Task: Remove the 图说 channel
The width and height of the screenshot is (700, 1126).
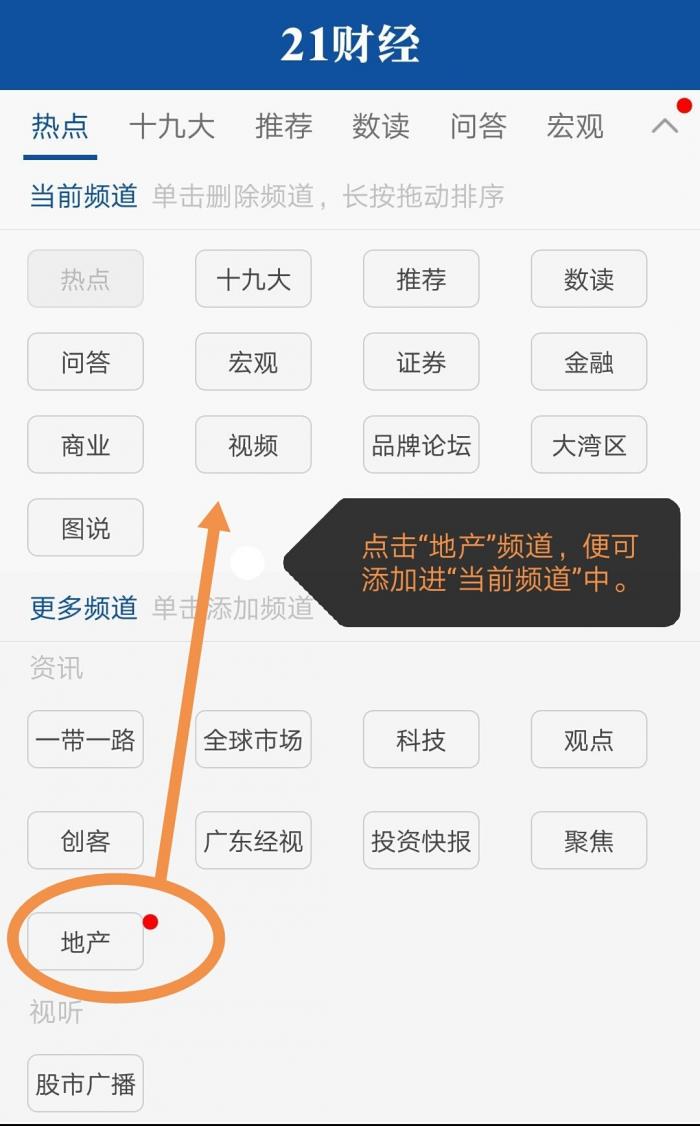Action: tap(85, 528)
